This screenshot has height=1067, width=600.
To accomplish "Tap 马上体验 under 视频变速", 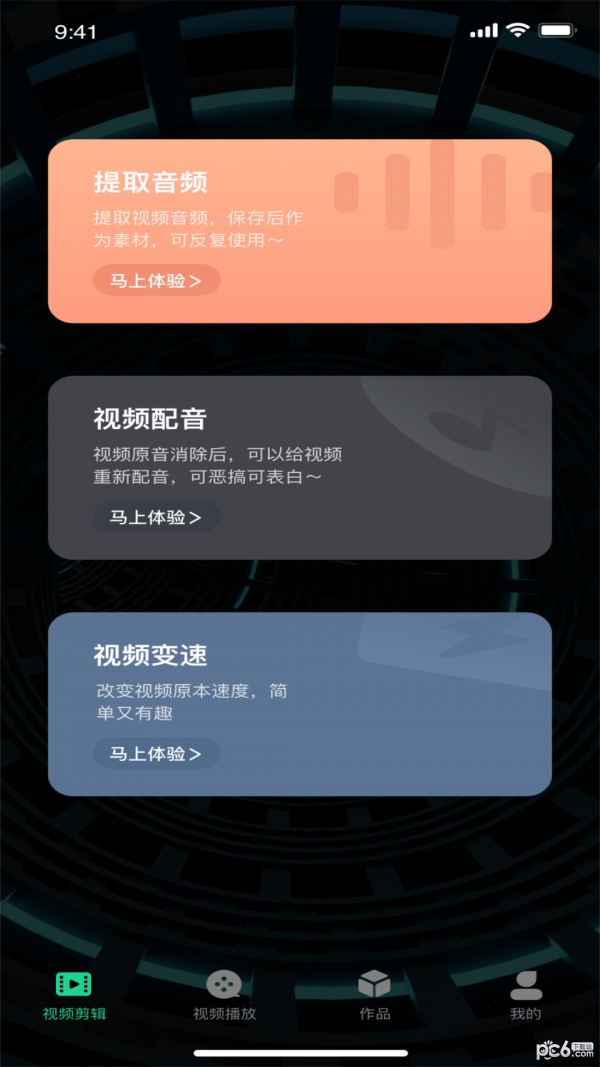I will (x=156, y=753).
